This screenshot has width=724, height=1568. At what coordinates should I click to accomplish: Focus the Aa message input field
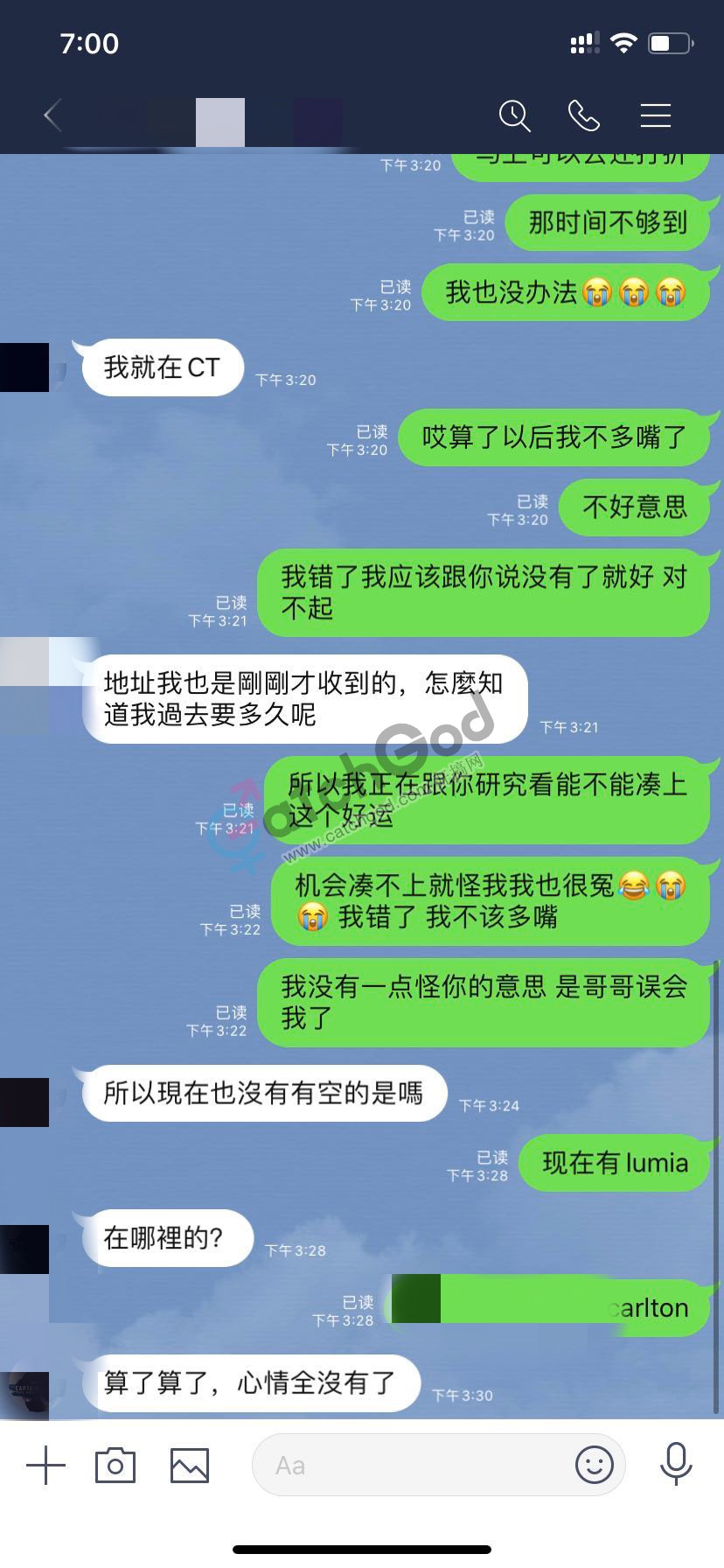pos(411,1465)
